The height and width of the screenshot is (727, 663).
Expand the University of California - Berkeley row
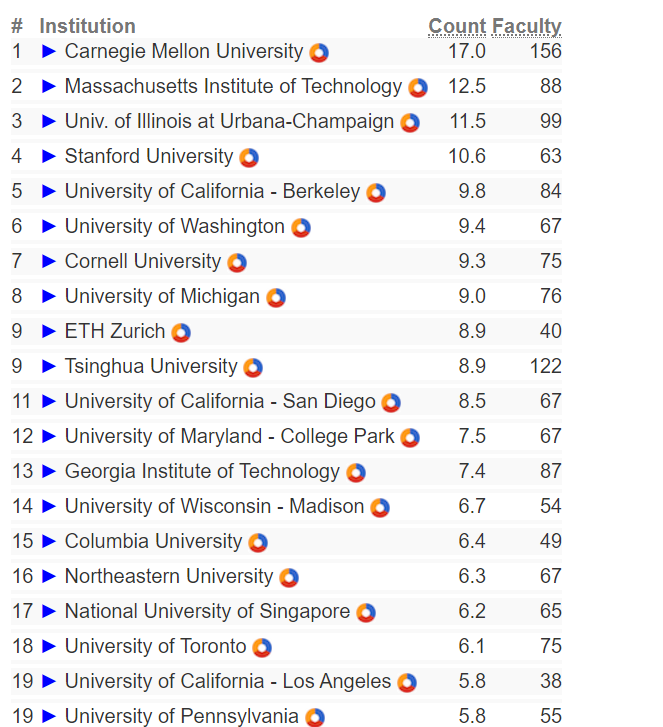pos(49,192)
